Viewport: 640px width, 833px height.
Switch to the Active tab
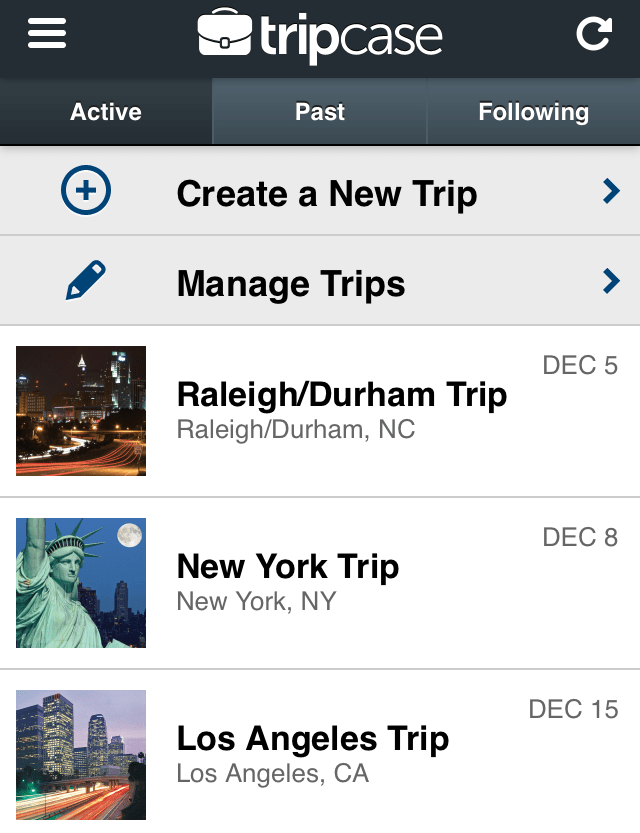(106, 112)
